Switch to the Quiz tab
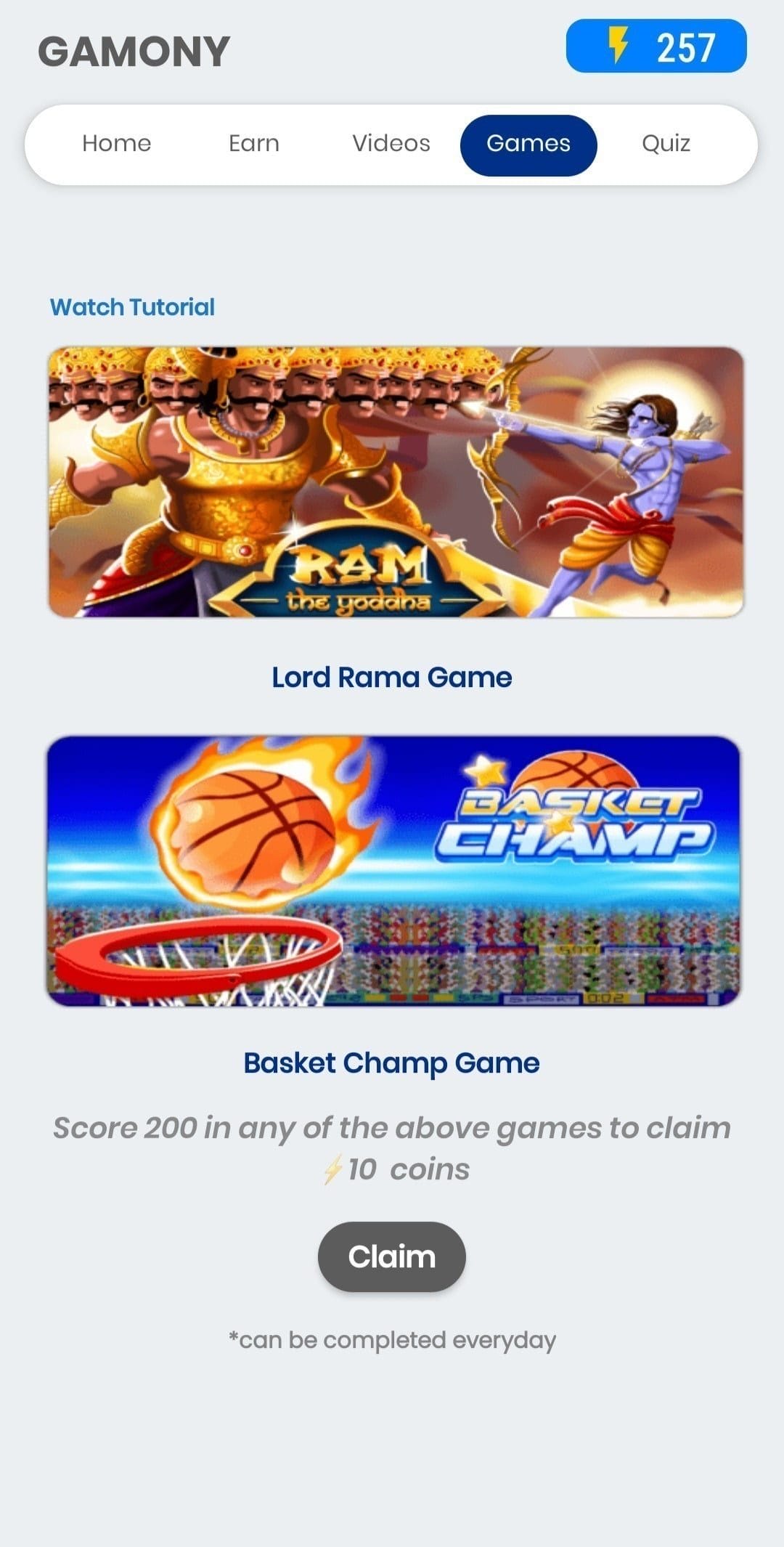Image resolution: width=784 pixels, height=1547 pixels. pos(666,144)
